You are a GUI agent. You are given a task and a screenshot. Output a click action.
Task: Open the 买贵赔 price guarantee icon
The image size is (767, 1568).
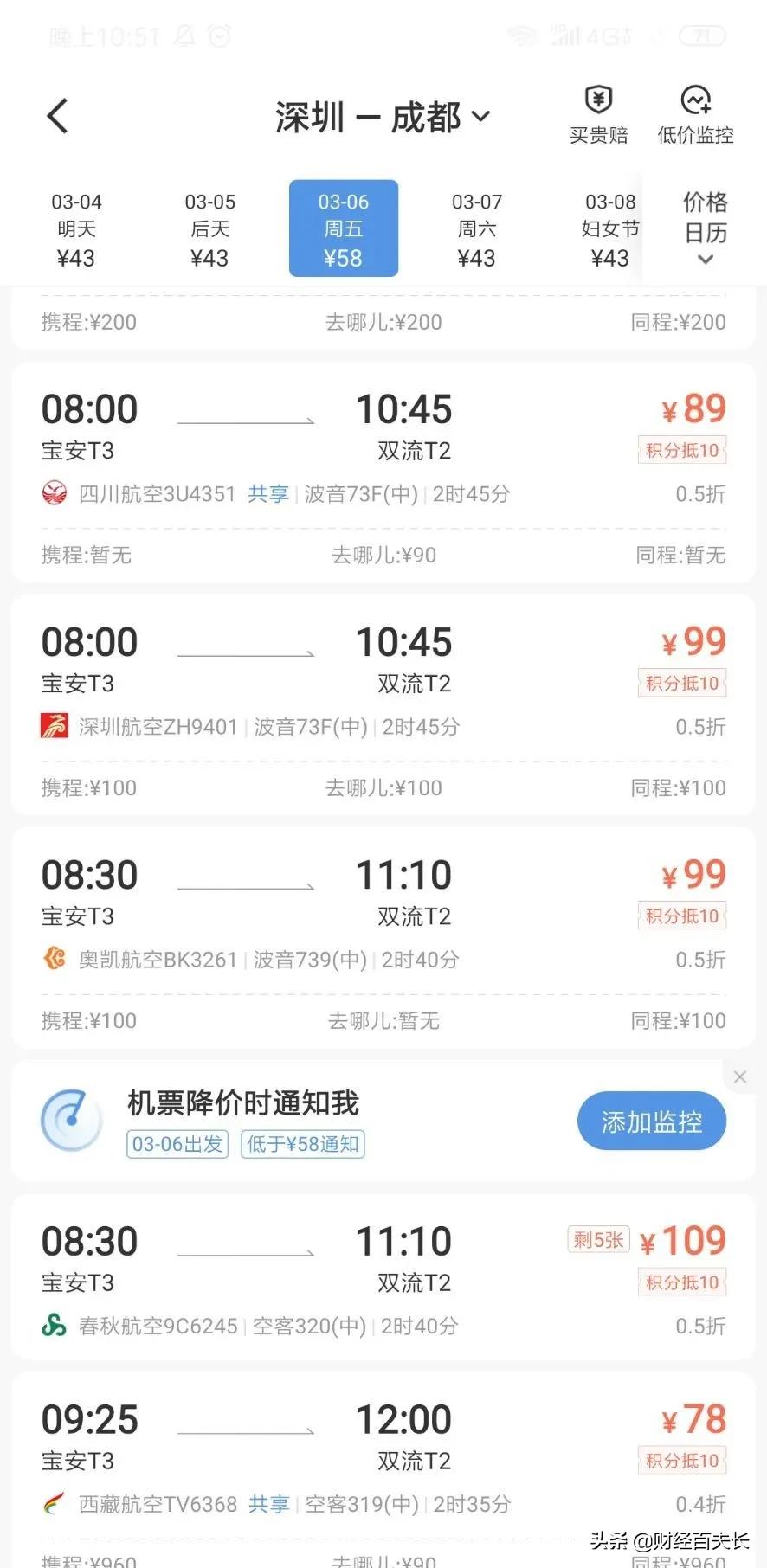[x=598, y=114]
